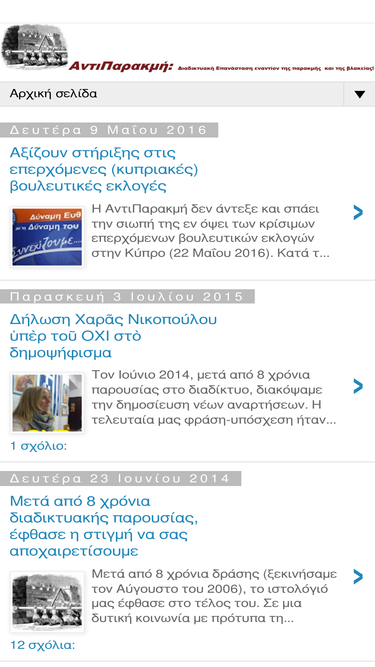
Task: Open post Δήλωση Χαρᾶς Νικοπούλου ὑπὲρ τοῦ ΟΧΙ
Action: 113,336
